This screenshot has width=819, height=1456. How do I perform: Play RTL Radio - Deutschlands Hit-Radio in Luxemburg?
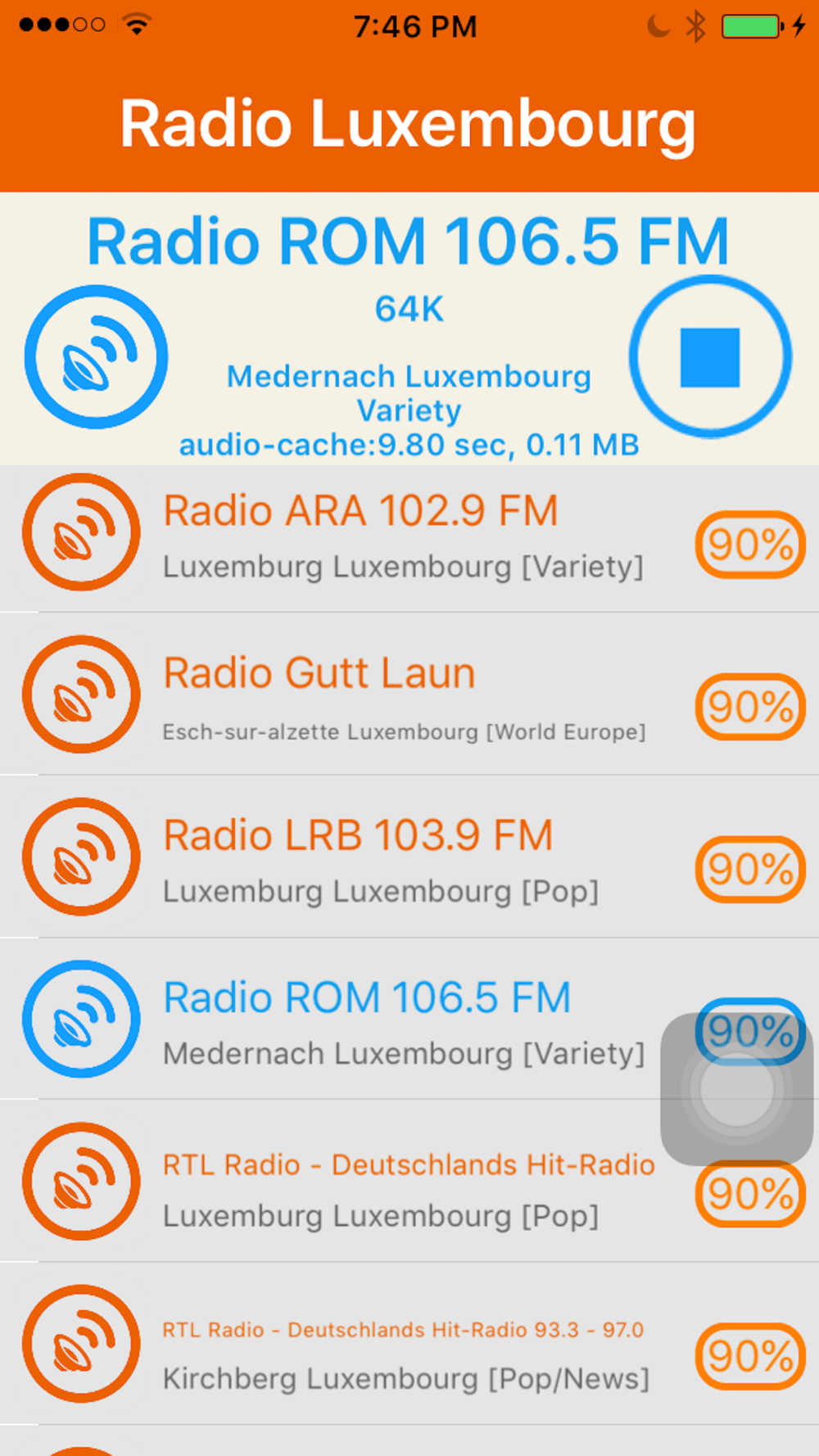point(409,1181)
